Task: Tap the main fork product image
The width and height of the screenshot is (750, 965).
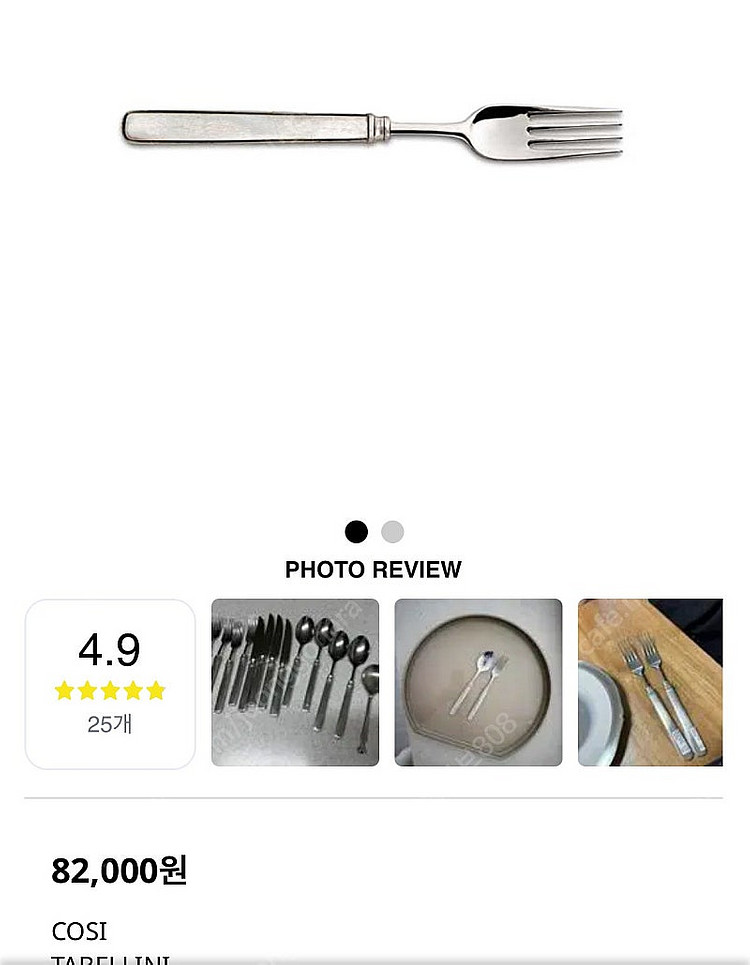Action: [x=373, y=130]
